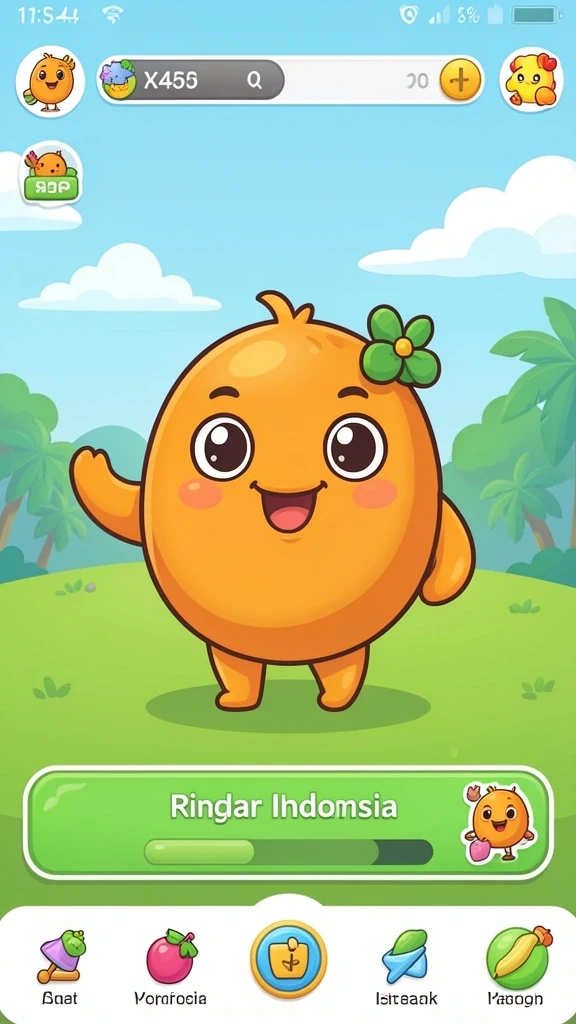The width and height of the screenshot is (576, 1024).
Task: Open the yellow creature icon at top right
Action: coord(531,80)
